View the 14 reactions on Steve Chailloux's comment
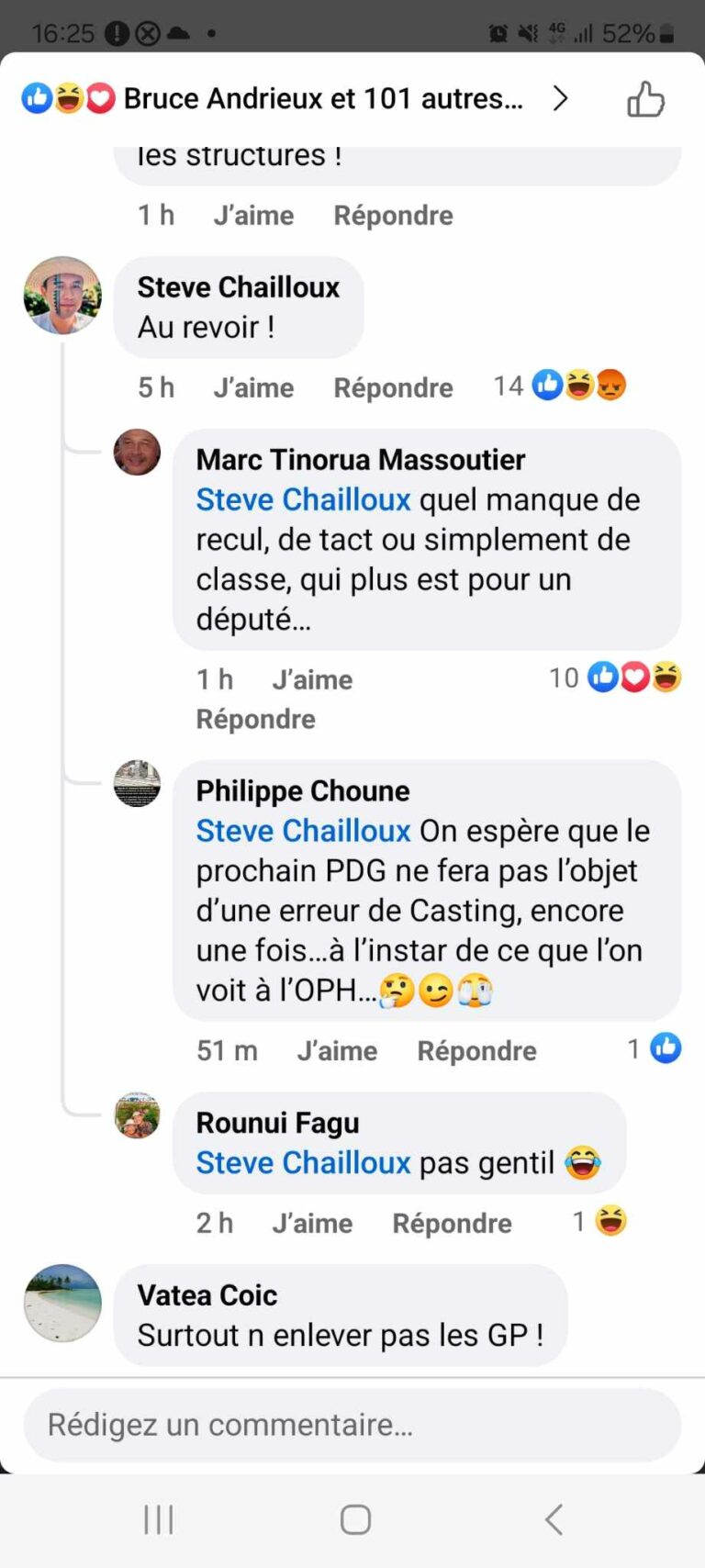The width and height of the screenshot is (705, 1568). (560, 386)
